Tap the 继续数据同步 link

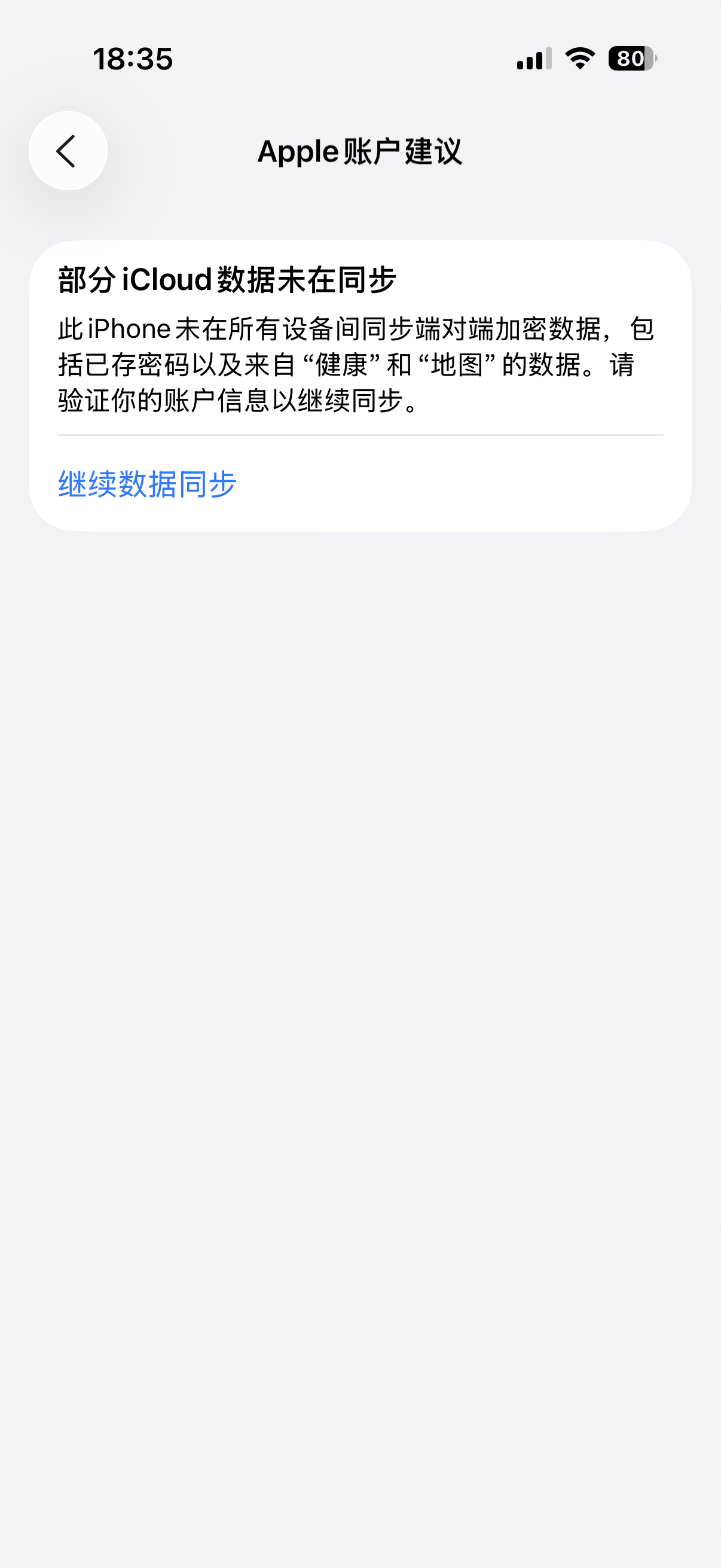[x=146, y=484]
